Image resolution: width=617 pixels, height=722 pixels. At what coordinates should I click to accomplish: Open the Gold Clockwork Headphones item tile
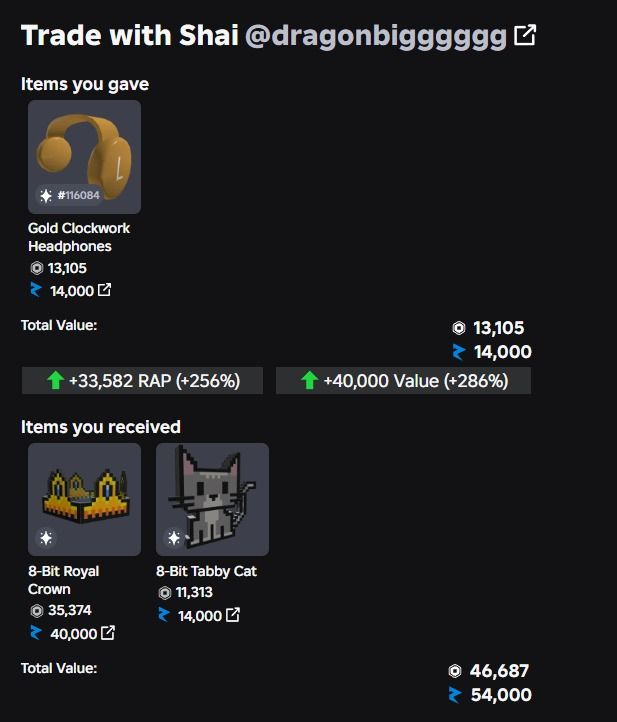pyautogui.click(x=84, y=157)
